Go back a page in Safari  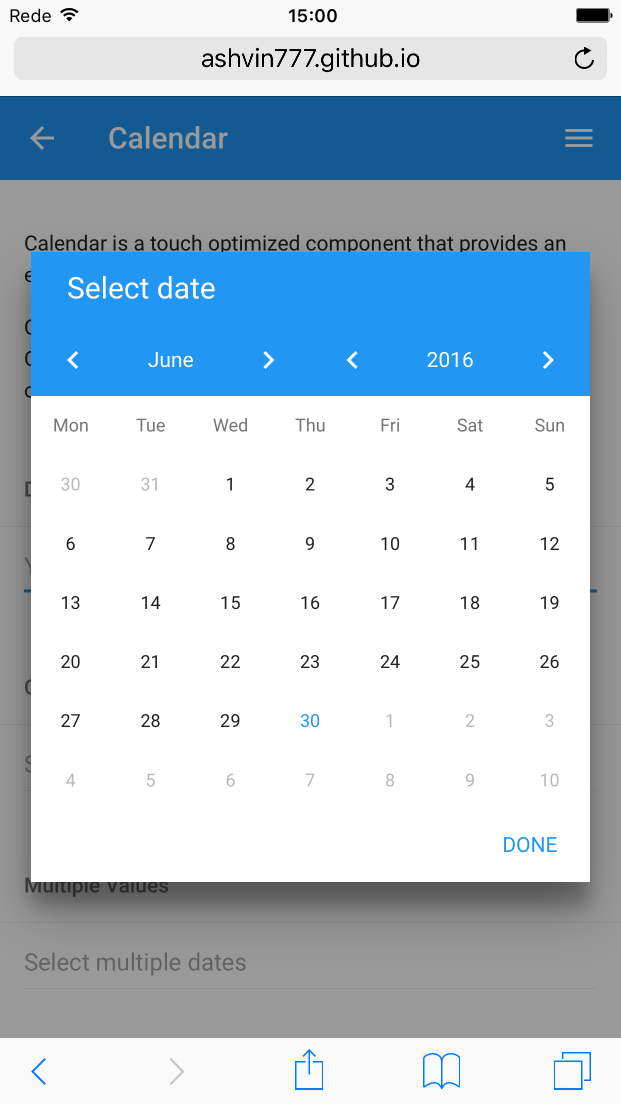39,1071
